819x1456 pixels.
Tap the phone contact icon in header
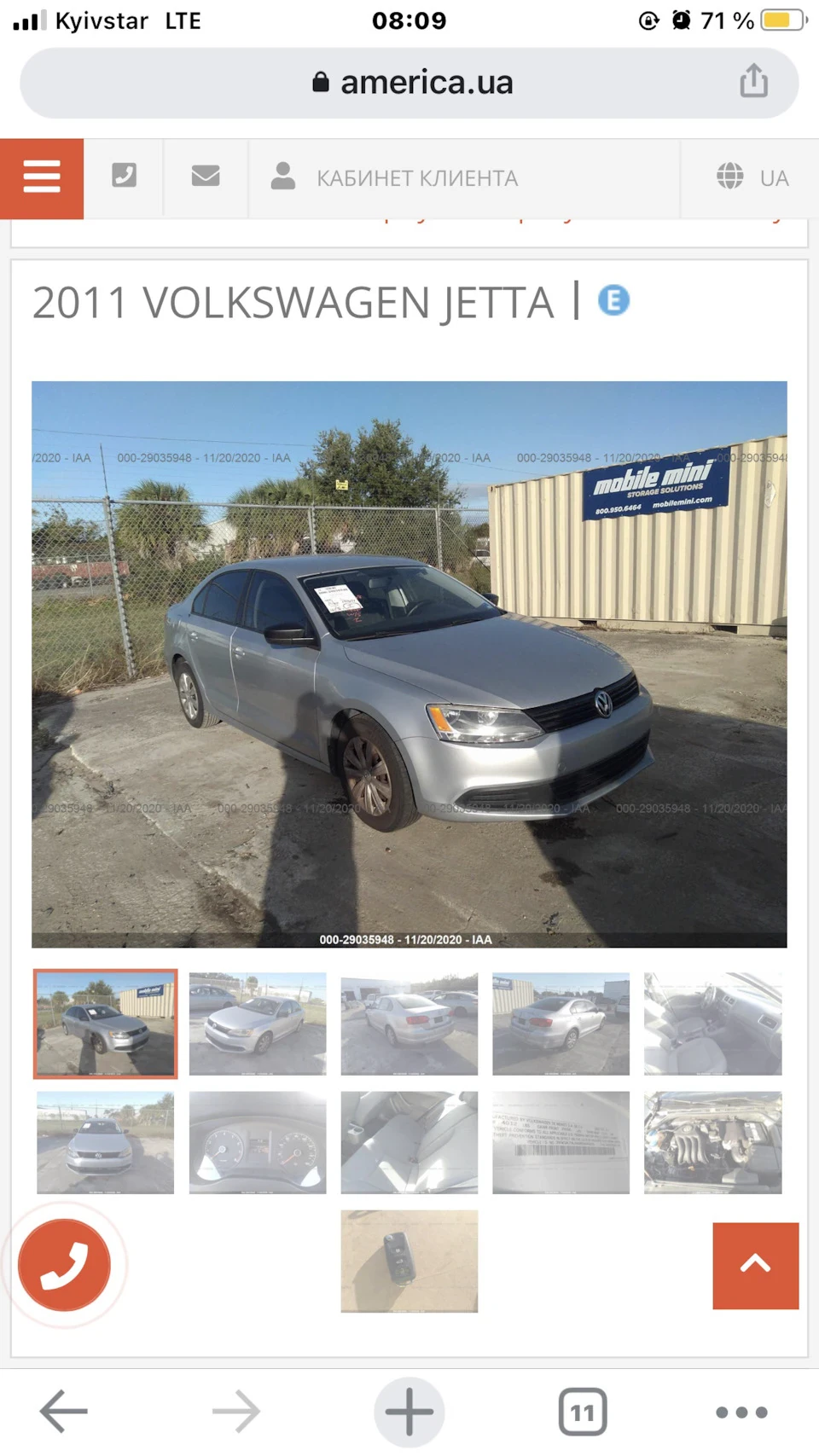tap(124, 176)
